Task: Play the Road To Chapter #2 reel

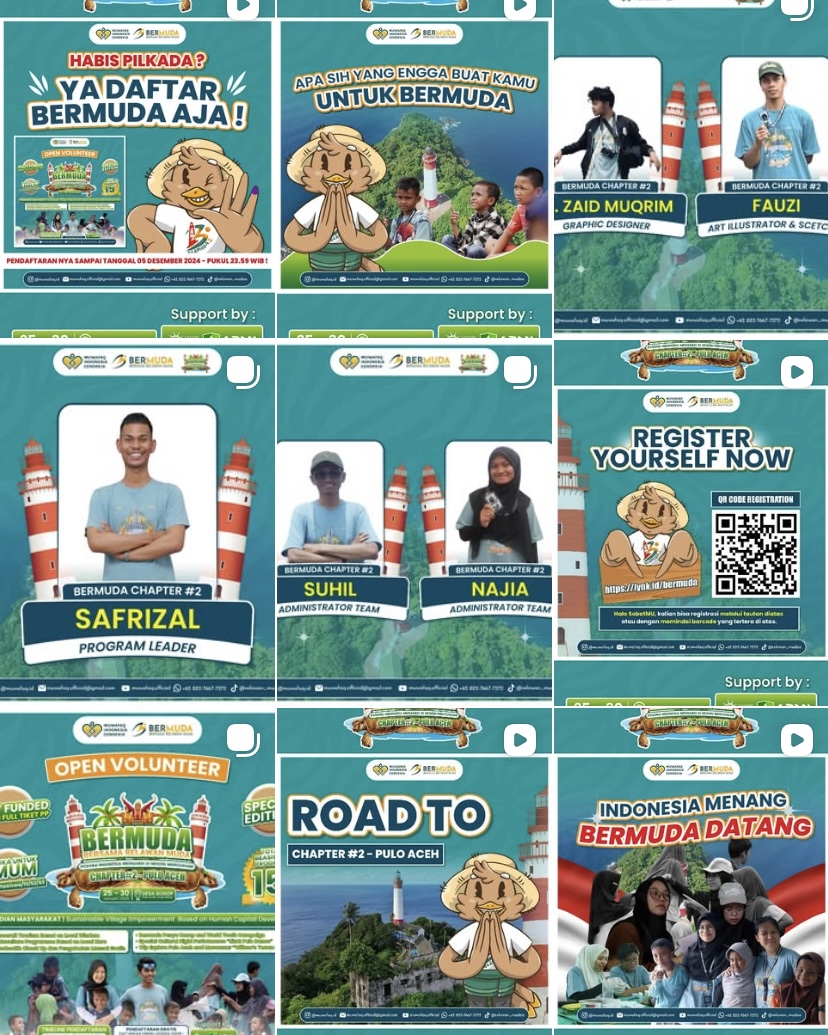Action: pyautogui.click(x=414, y=872)
